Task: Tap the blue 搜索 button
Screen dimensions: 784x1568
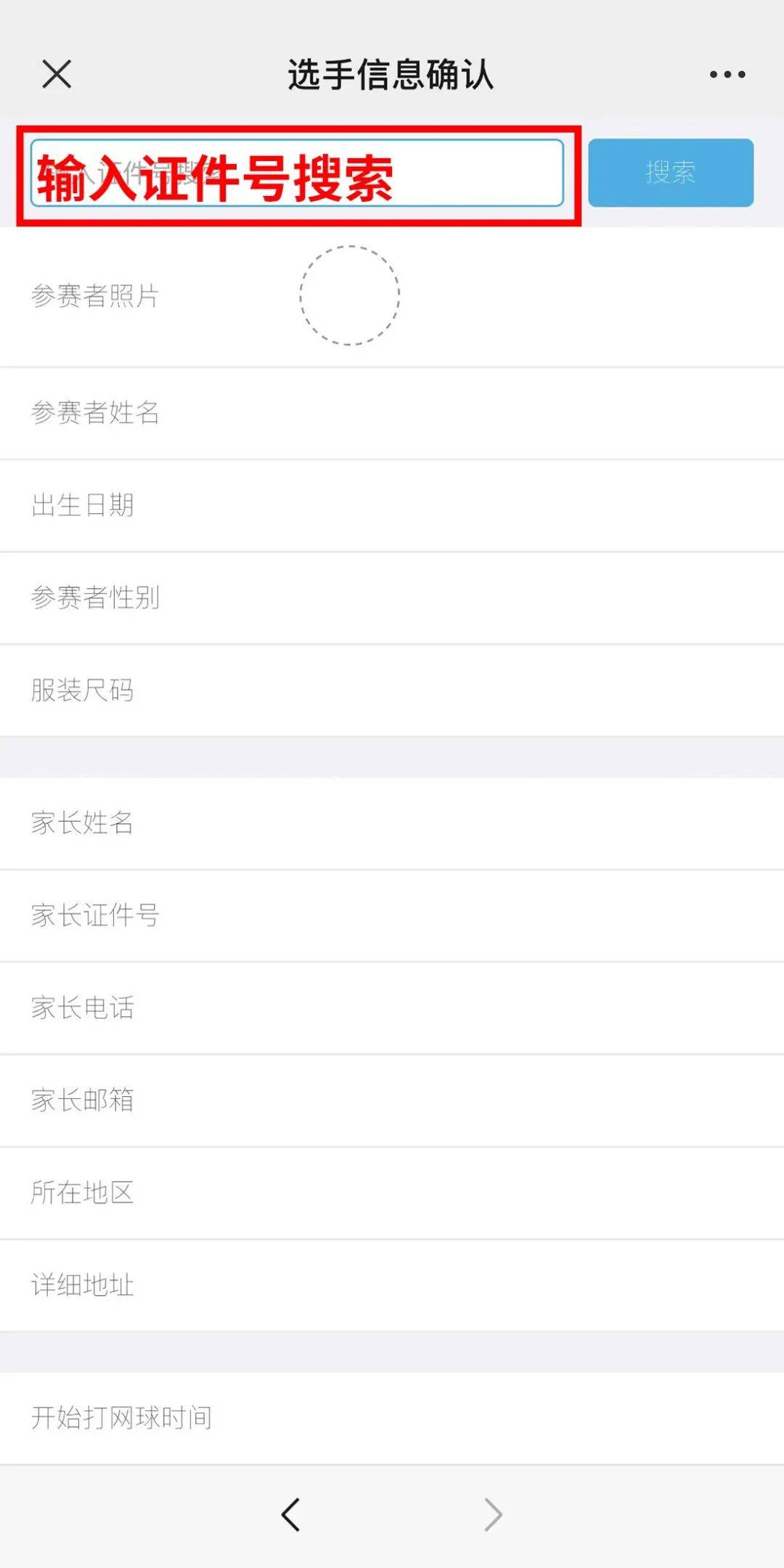Action: tap(670, 173)
